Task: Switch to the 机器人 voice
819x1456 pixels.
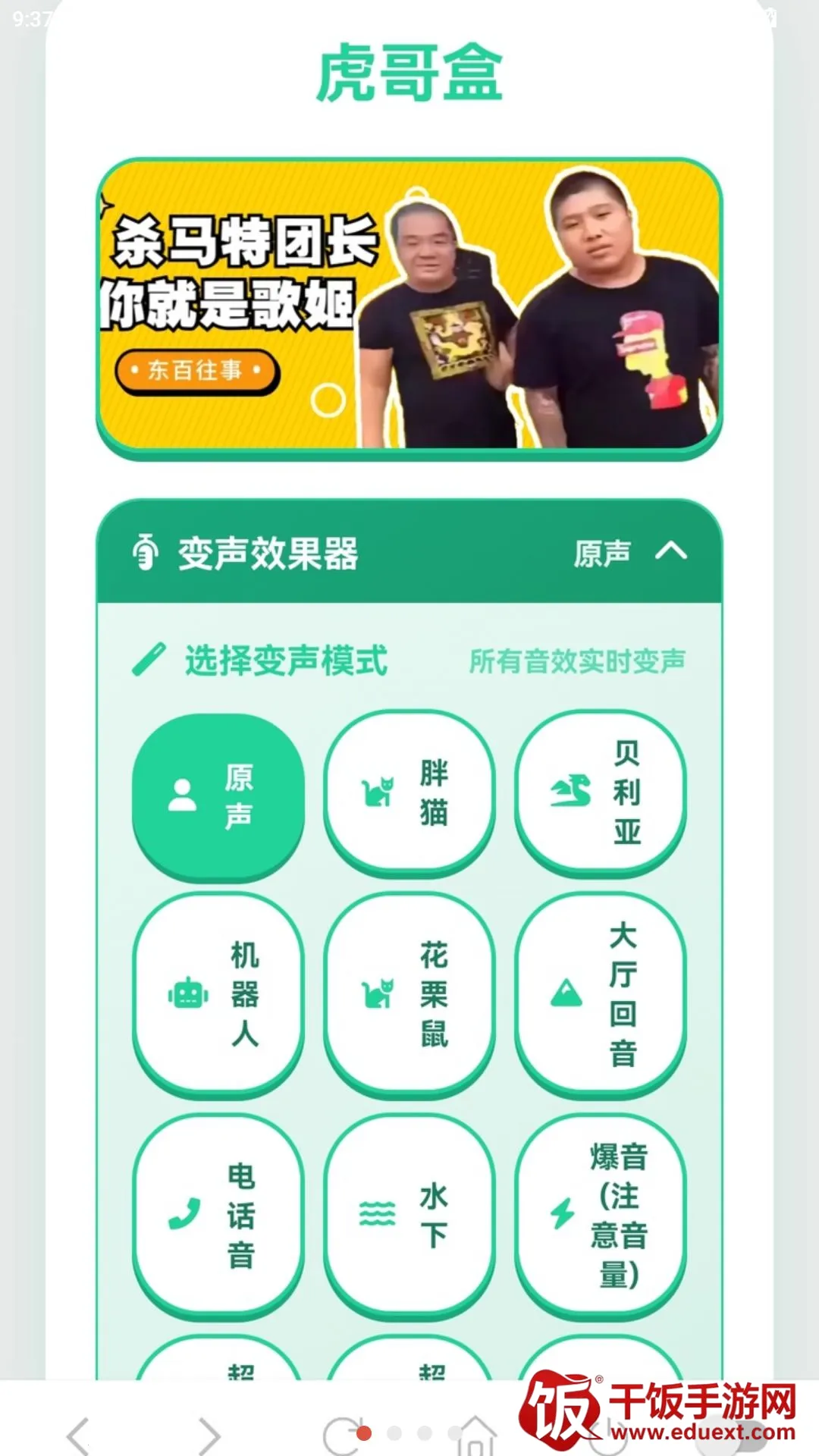Action: click(218, 994)
